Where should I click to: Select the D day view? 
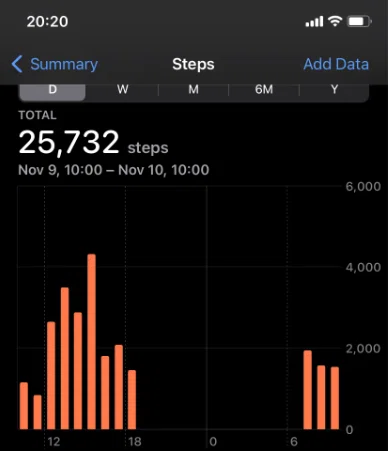[52, 90]
